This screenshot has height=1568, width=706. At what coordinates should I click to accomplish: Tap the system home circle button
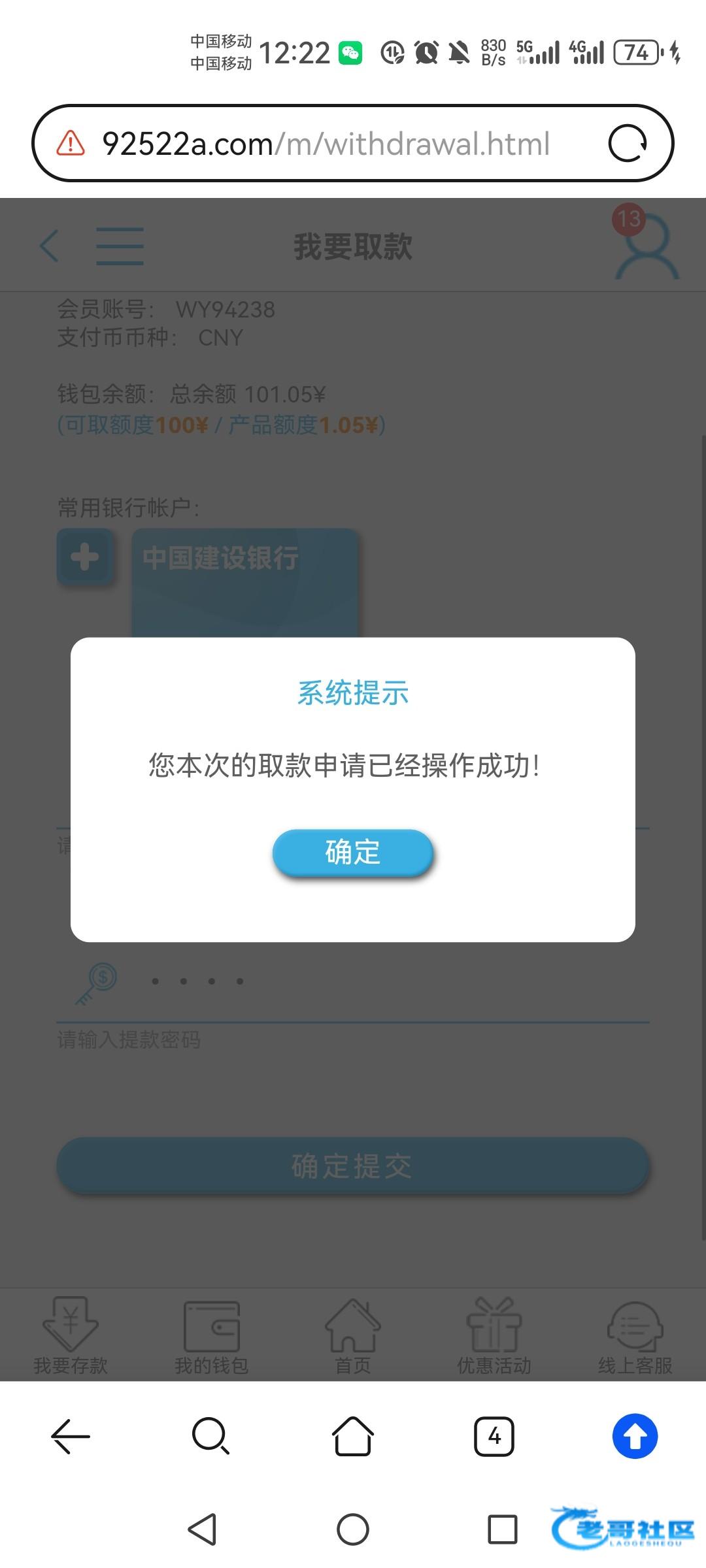[x=353, y=1529]
